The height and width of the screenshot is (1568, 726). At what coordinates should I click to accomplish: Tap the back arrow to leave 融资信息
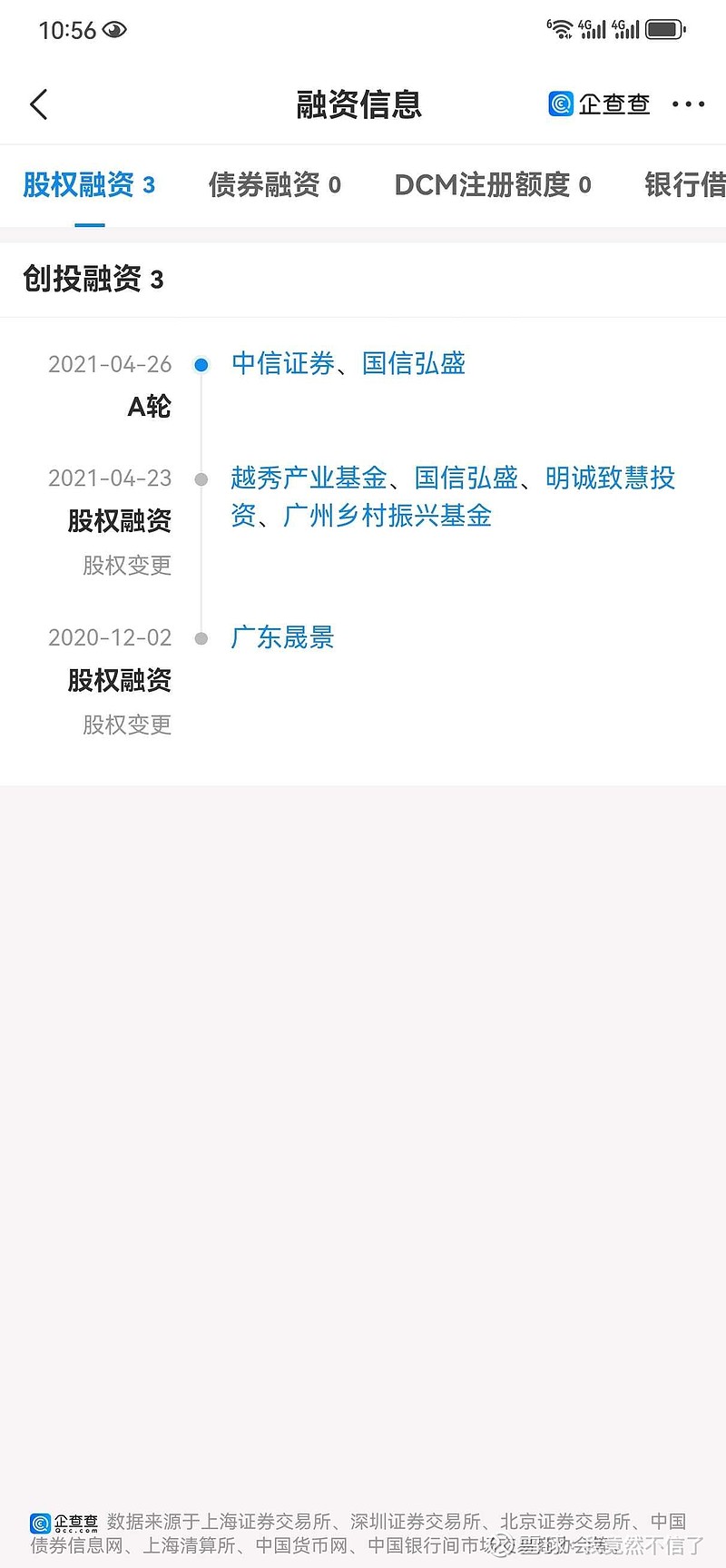tap(38, 104)
